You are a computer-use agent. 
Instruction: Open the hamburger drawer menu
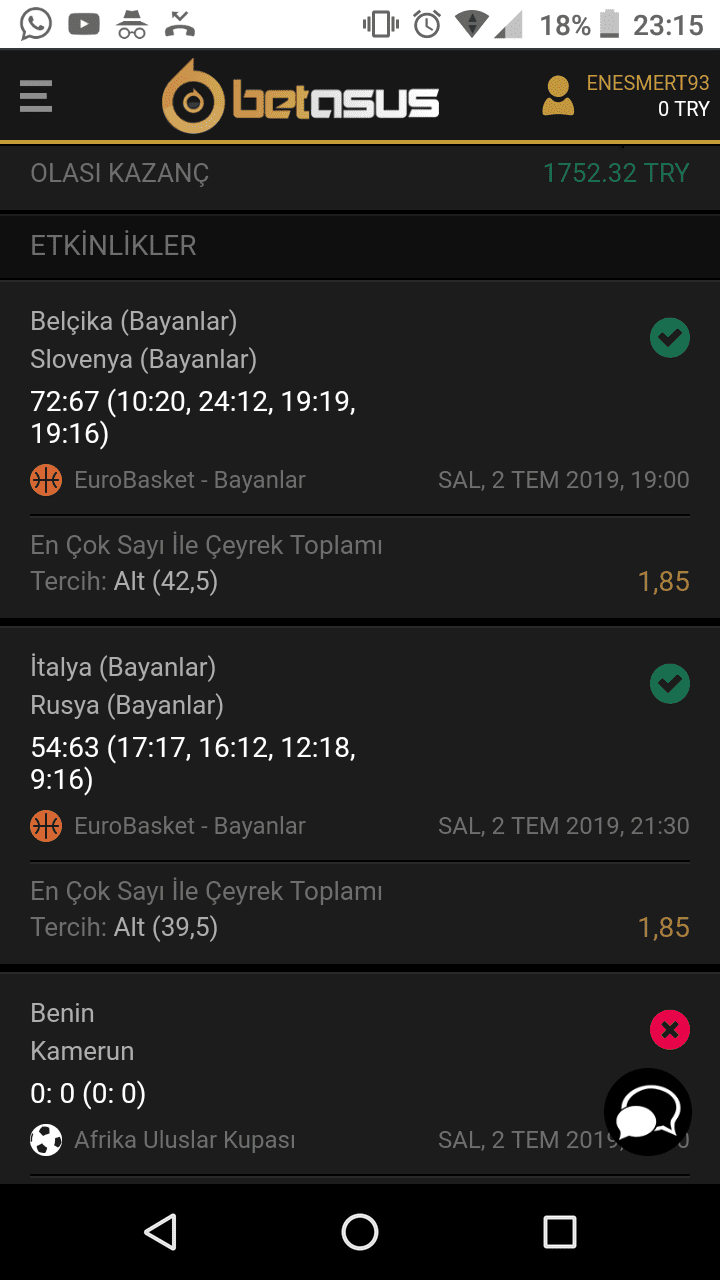click(x=35, y=96)
